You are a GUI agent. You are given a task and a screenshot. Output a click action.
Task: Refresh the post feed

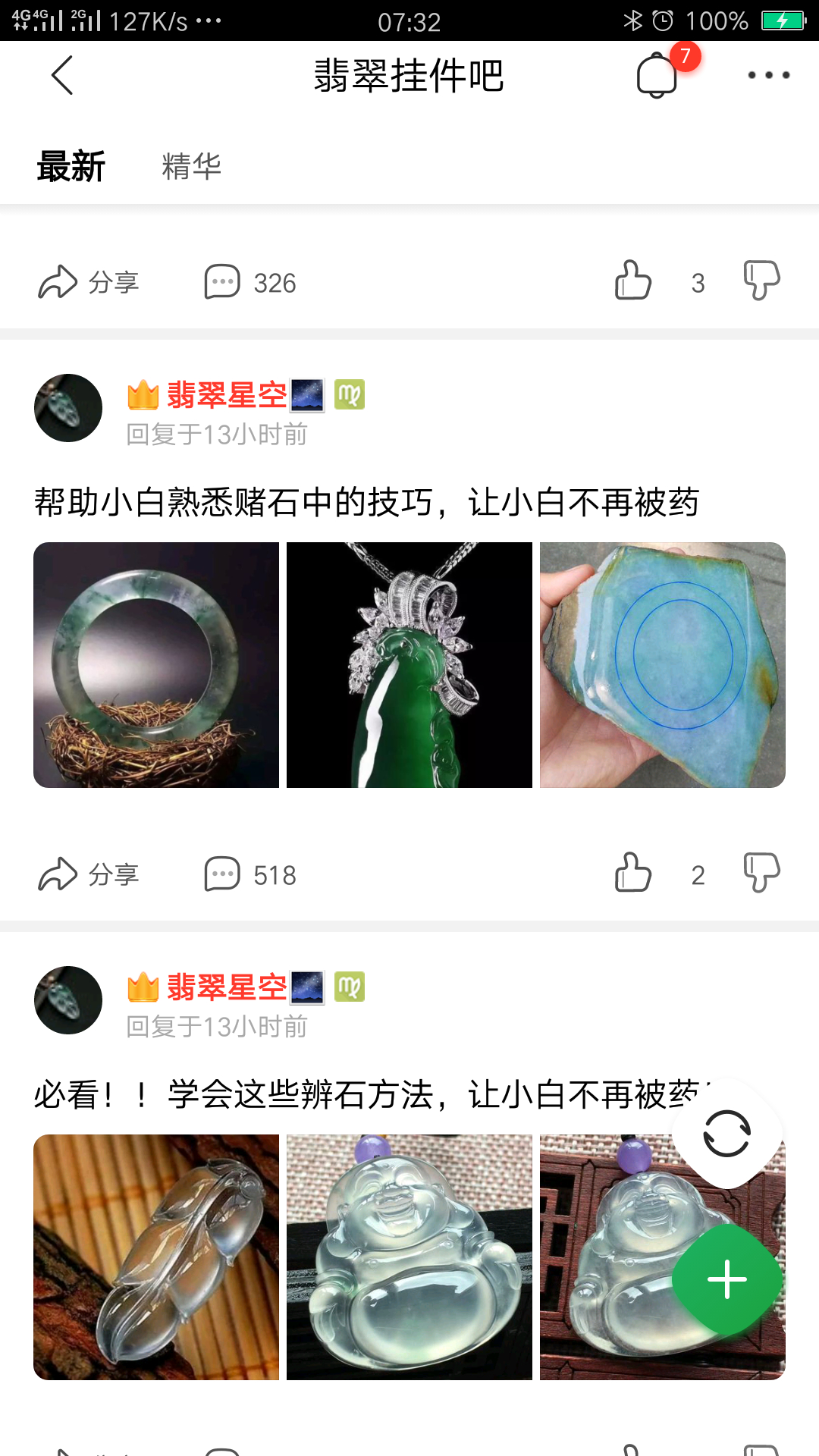pos(726,1134)
